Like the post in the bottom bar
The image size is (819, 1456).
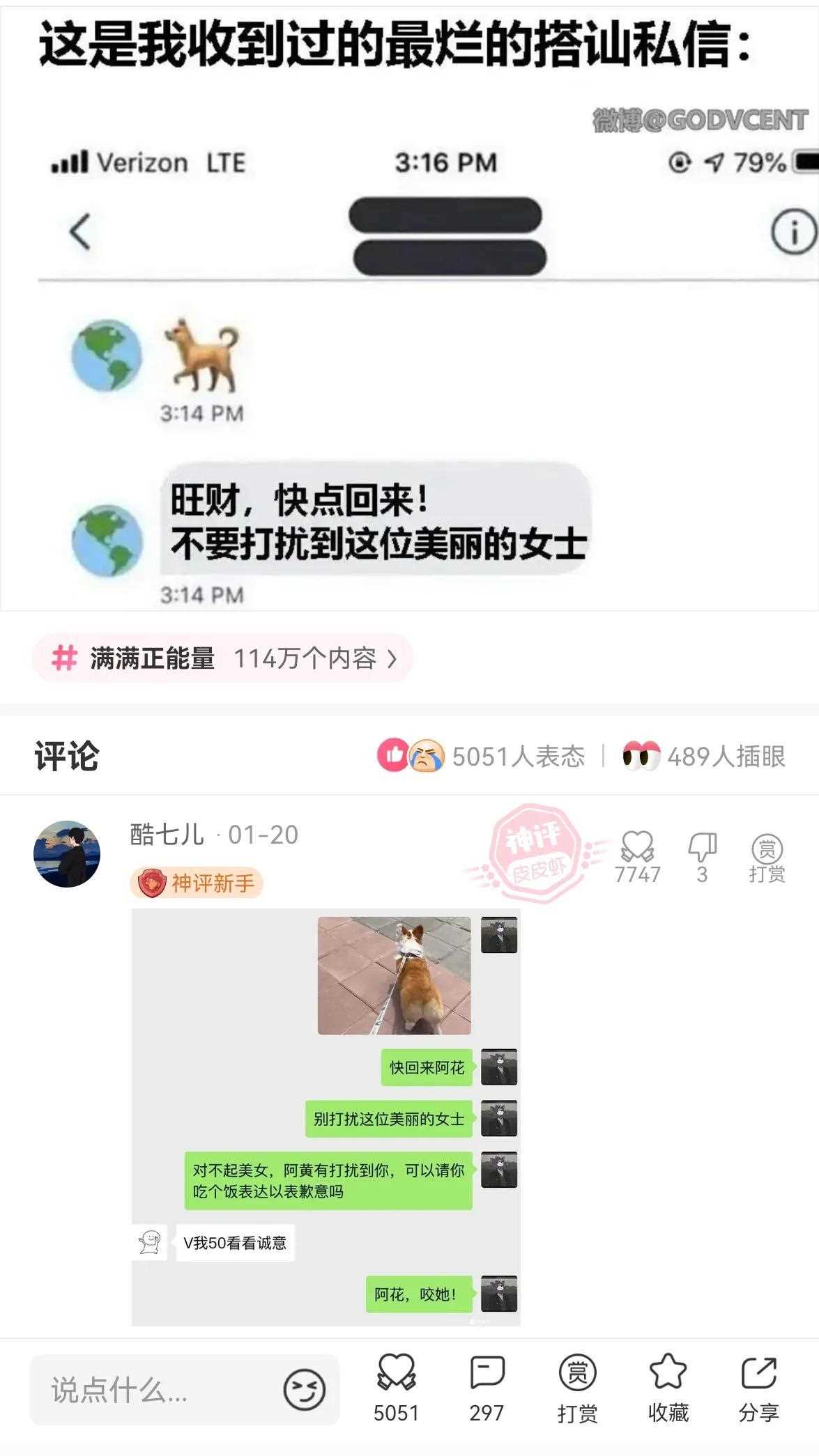[396, 1387]
